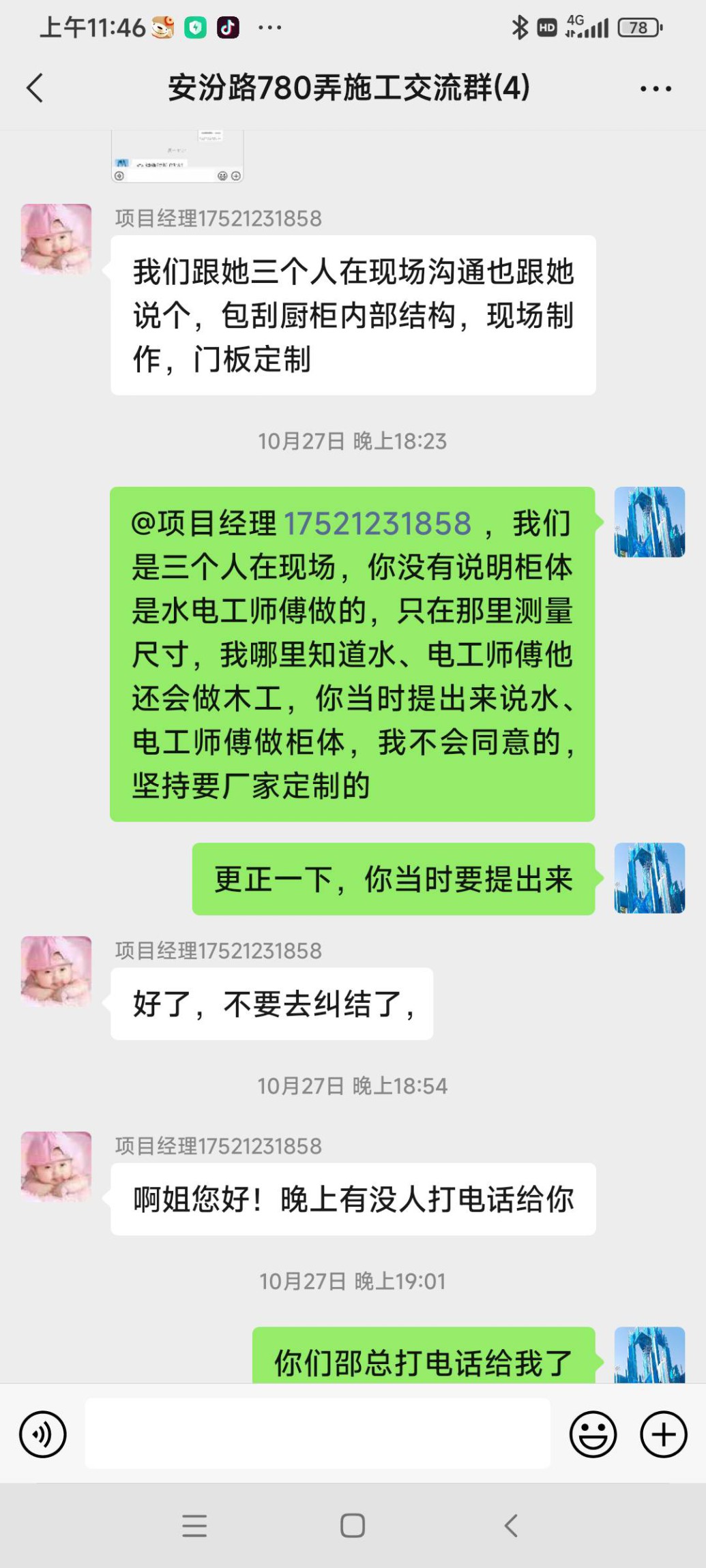Open my avatar beside 更正一下 message
Viewport: 706px width, 1568px height.
click(649, 878)
